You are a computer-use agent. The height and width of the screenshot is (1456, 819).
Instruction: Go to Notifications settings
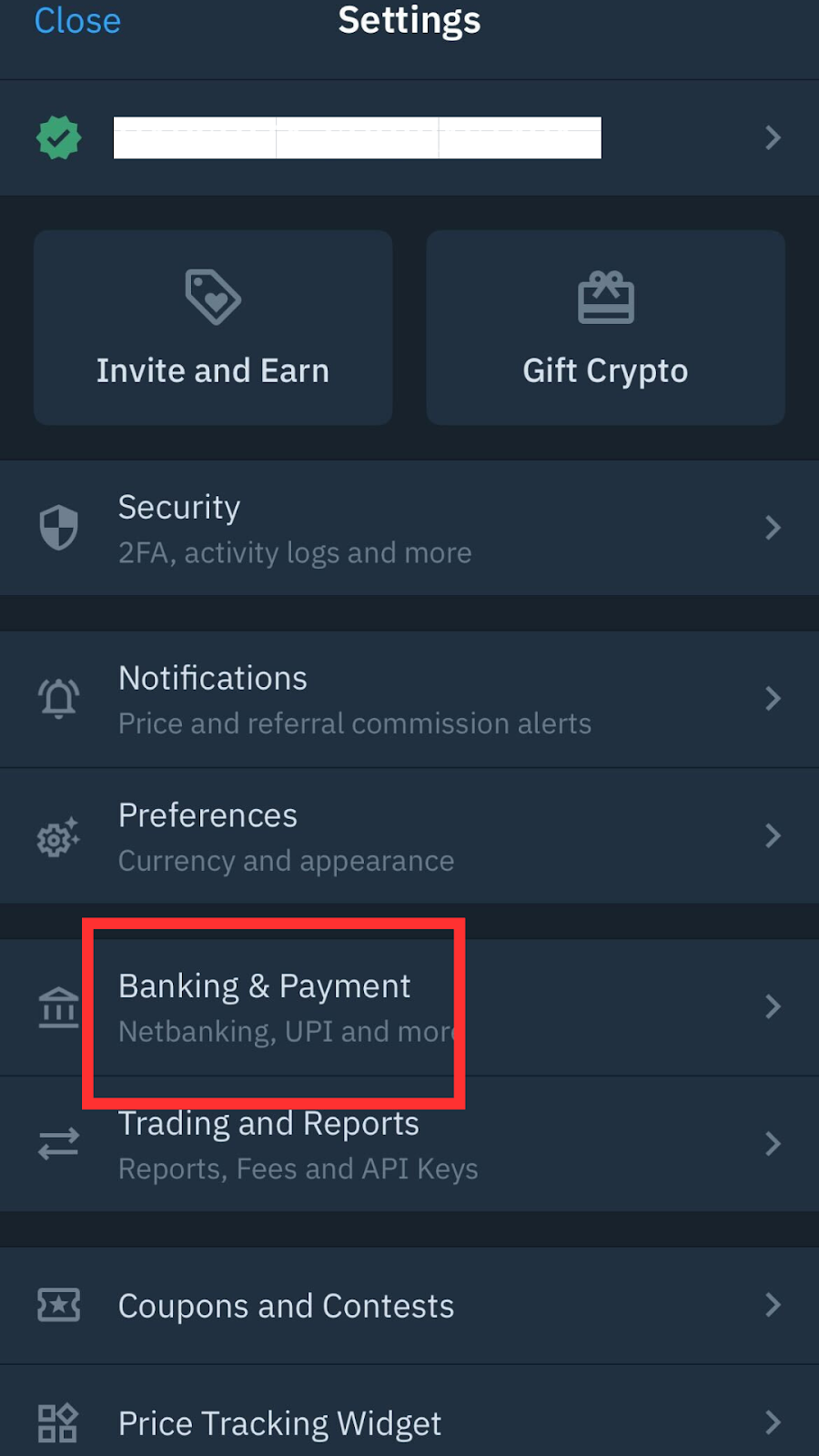(409, 699)
